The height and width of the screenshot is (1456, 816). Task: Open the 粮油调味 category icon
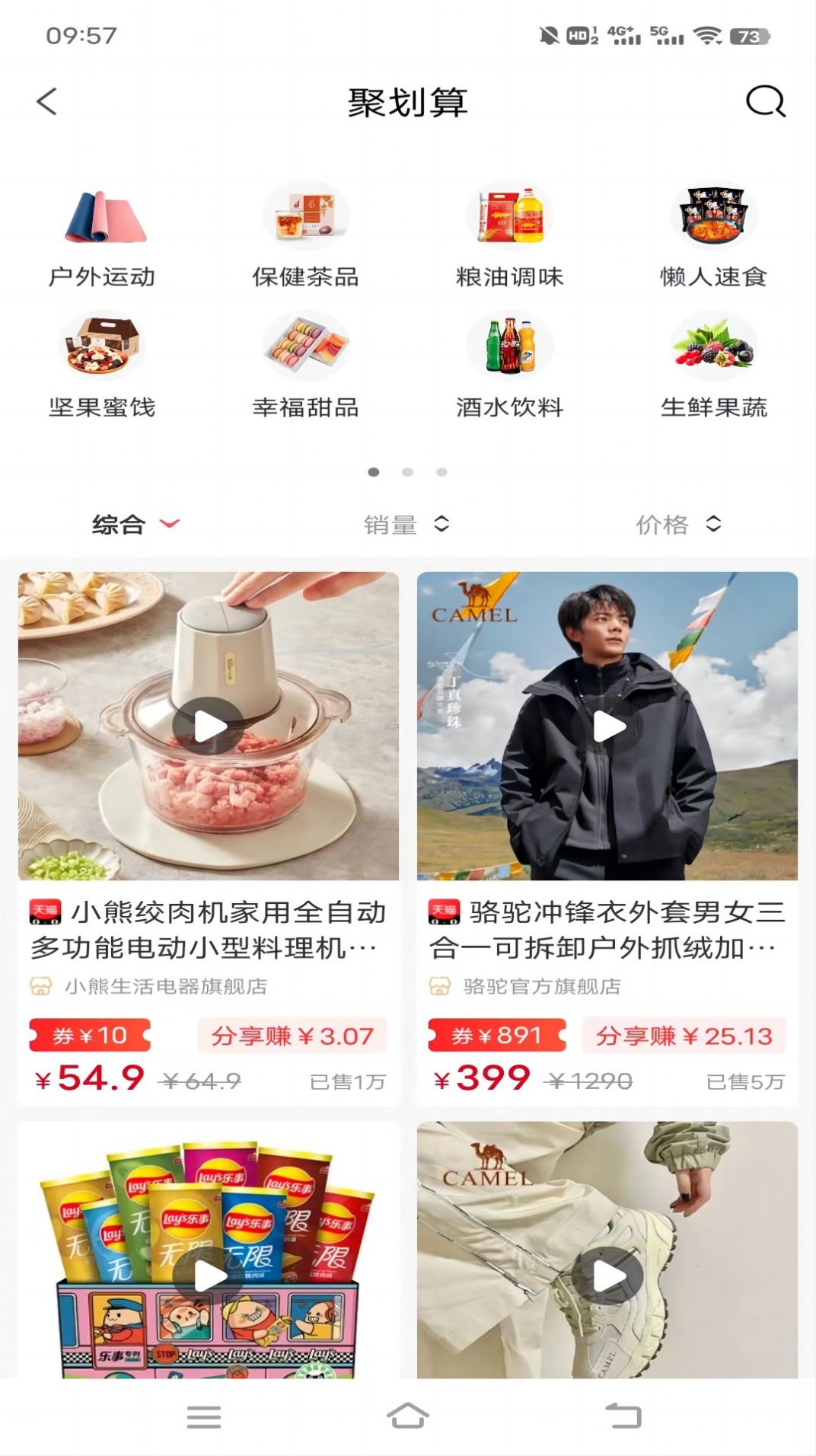click(509, 216)
